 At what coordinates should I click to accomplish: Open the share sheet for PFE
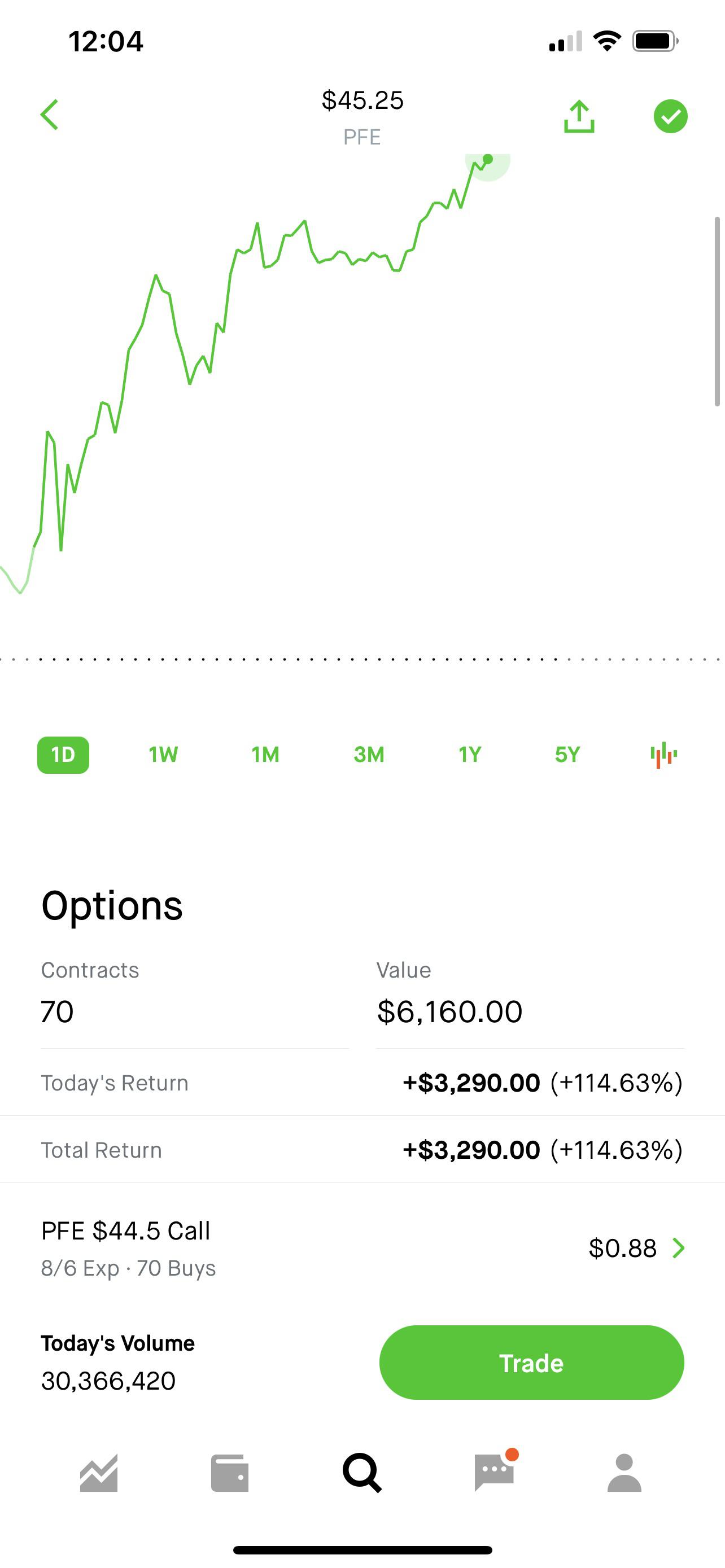click(x=579, y=116)
